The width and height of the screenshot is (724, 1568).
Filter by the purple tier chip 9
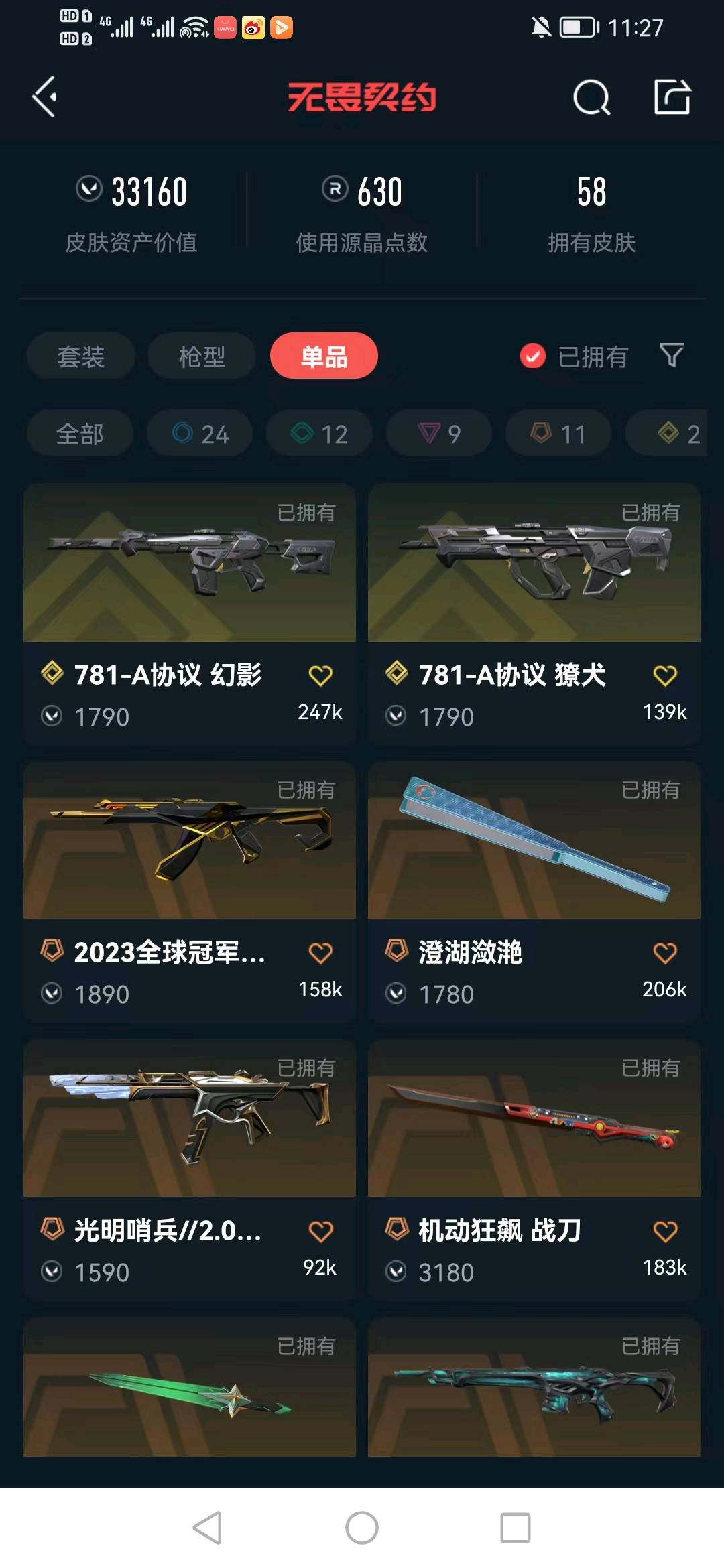pos(439,434)
